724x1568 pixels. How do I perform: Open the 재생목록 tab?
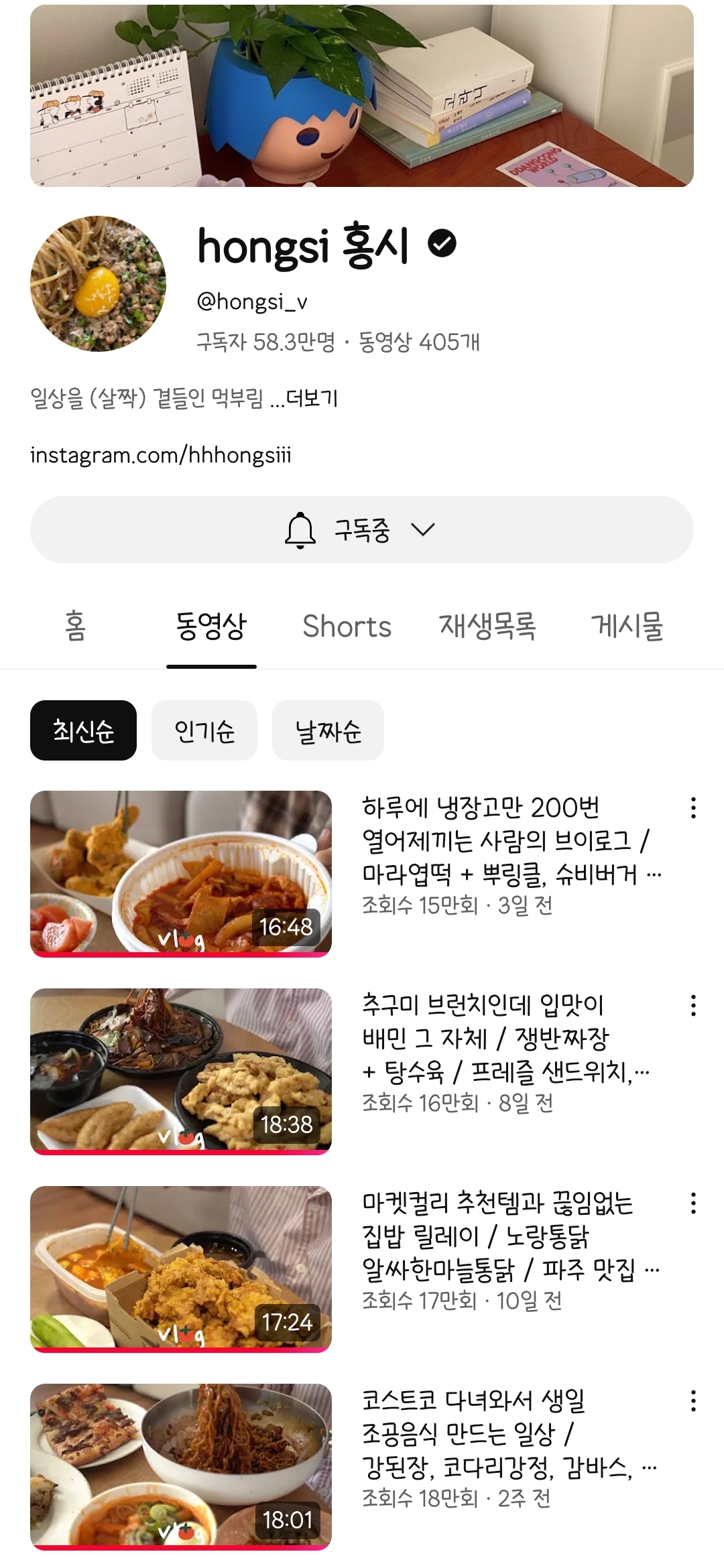[x=487, y=627]
